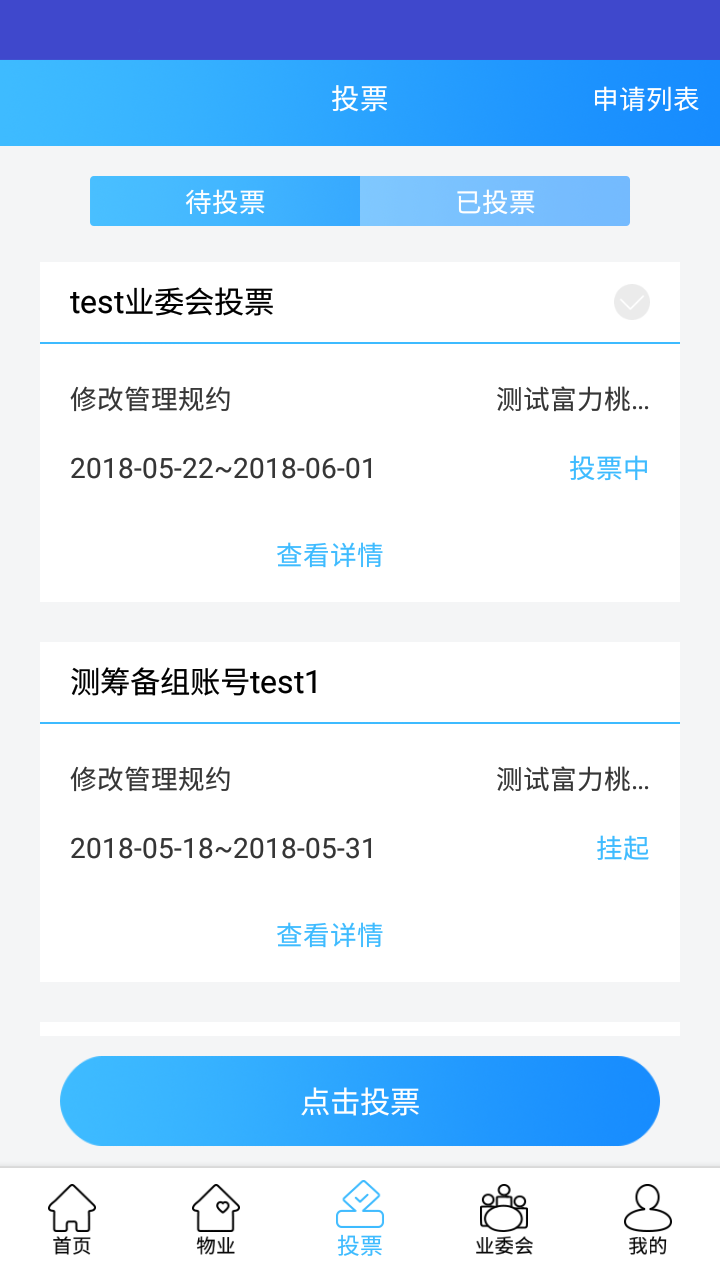Tap the person icon above 我的
Image resolution: width=720 pixels, height=1280 pixels.
coord(647,1204)
